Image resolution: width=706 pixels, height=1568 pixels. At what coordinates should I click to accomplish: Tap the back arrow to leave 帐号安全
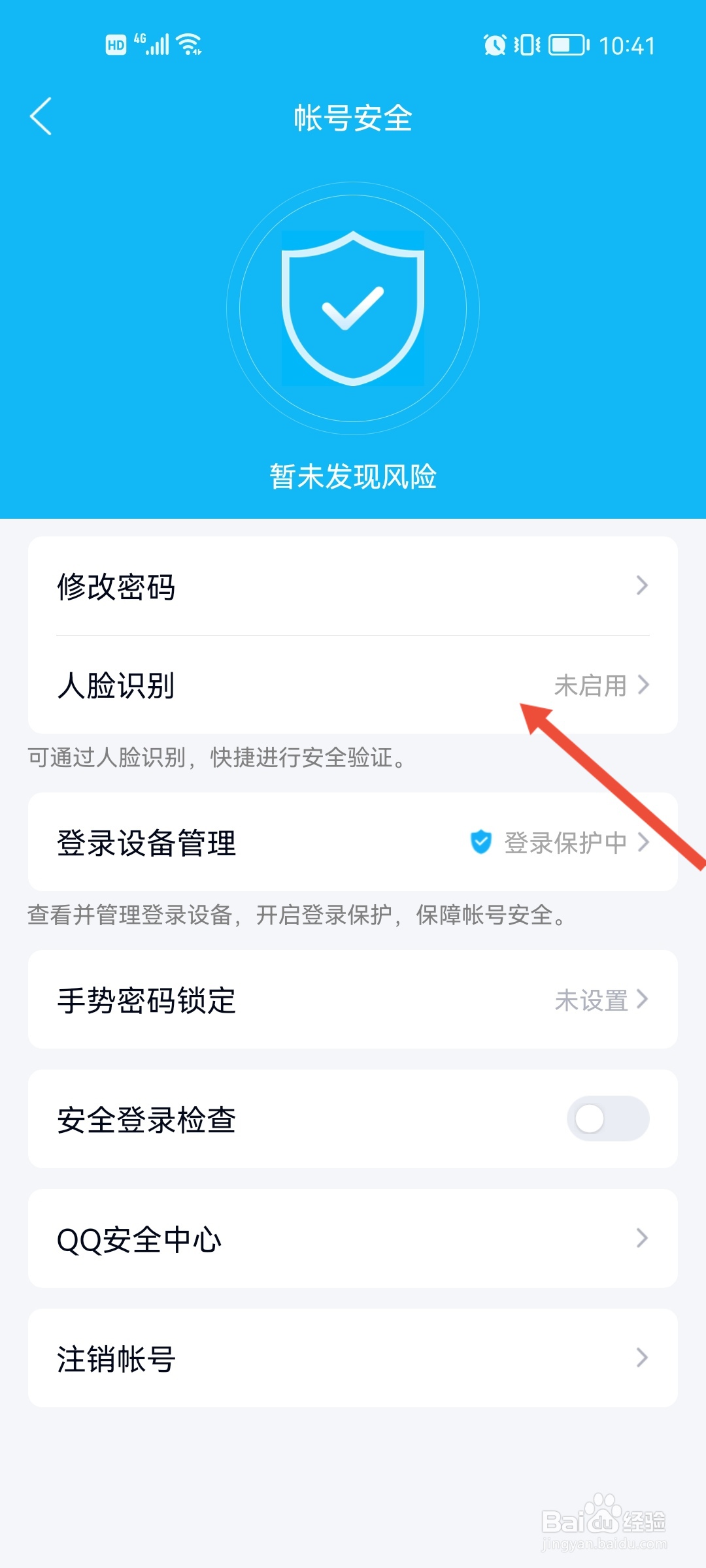click(x=41, y=118)
